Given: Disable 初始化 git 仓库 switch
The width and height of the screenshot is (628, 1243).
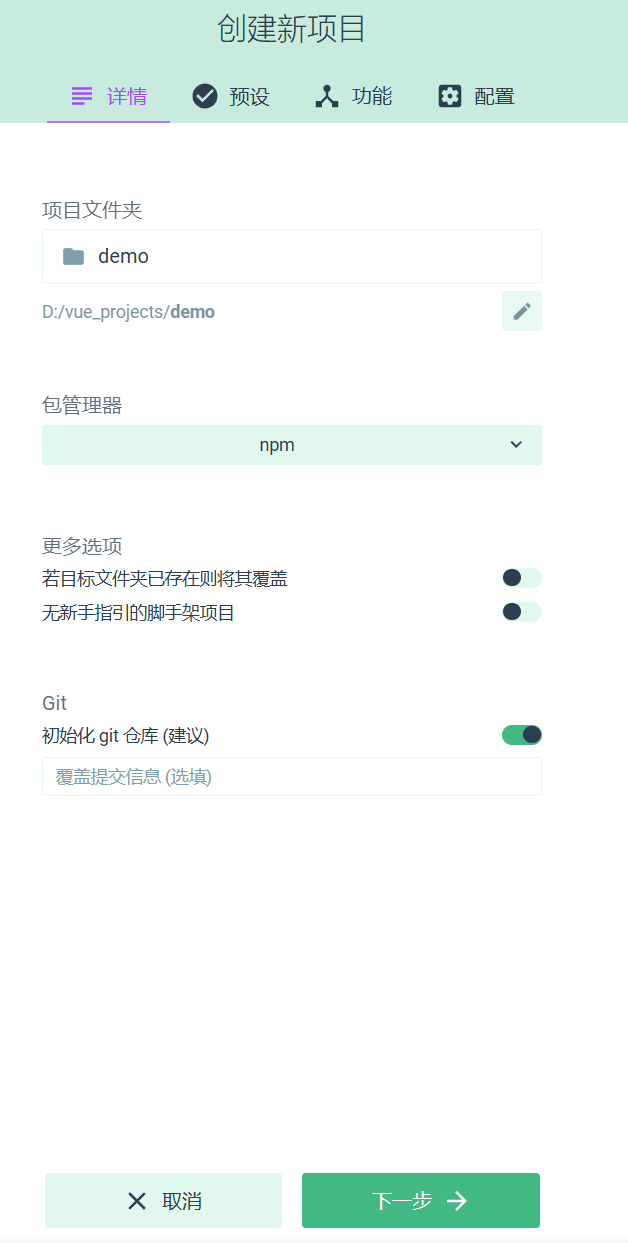Looking at the screenshot, I should pos(521,735).
